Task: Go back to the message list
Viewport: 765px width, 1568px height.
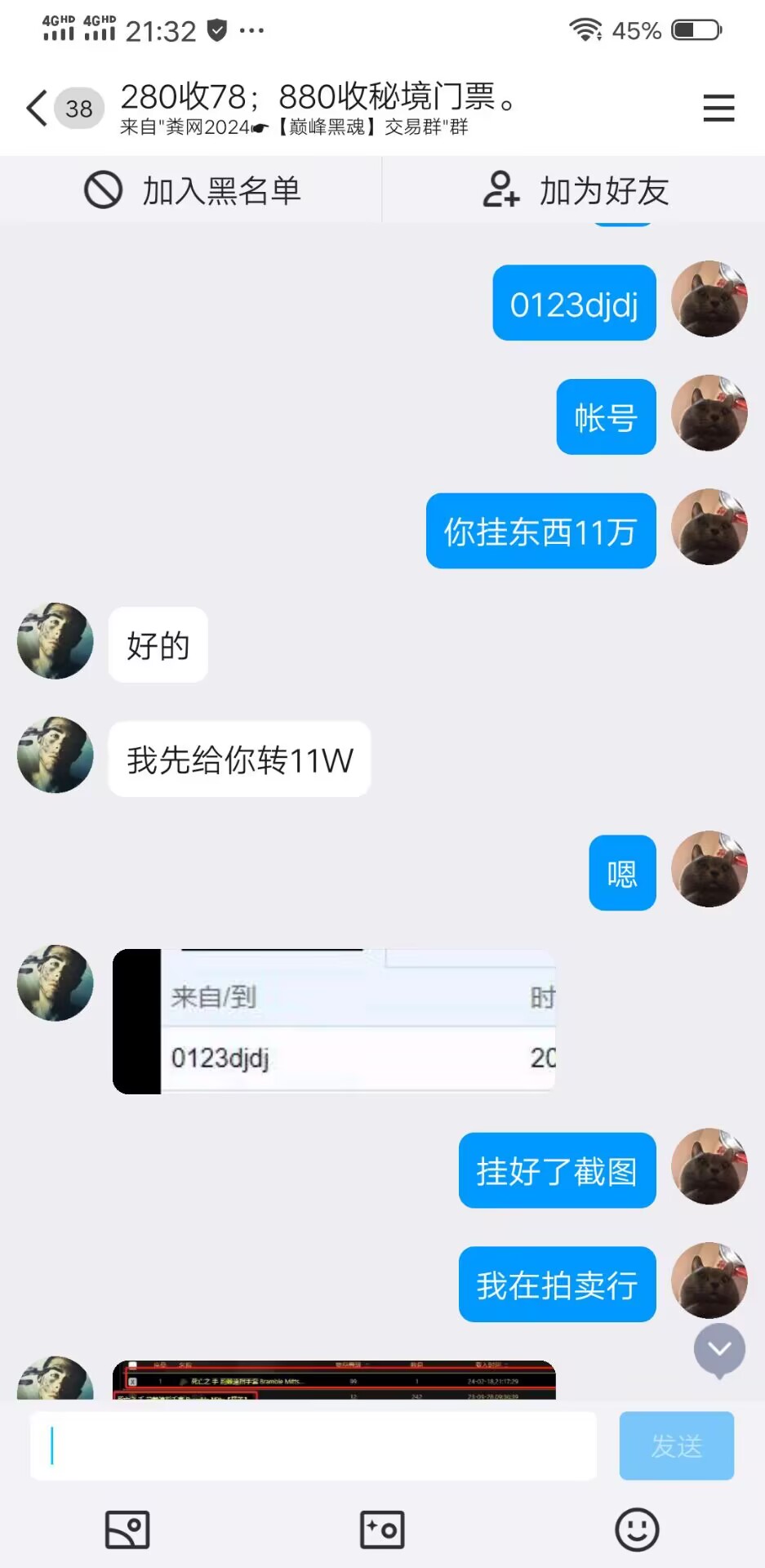Action: coord(38,108)
